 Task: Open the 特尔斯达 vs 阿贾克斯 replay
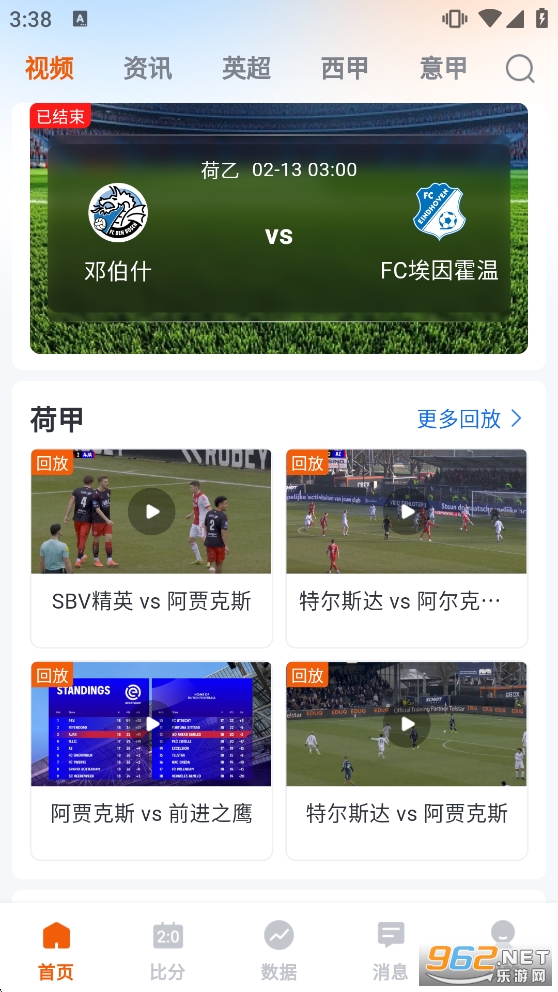[x=406, y=761]
